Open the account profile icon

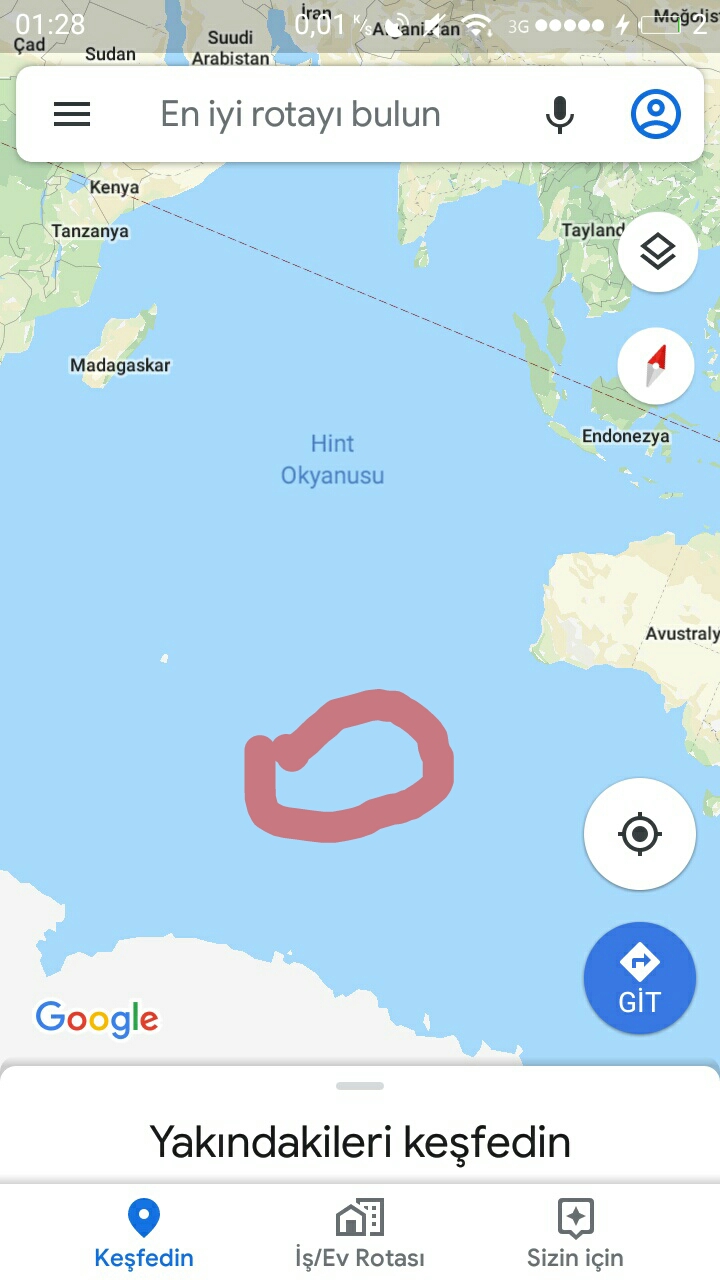656,114
